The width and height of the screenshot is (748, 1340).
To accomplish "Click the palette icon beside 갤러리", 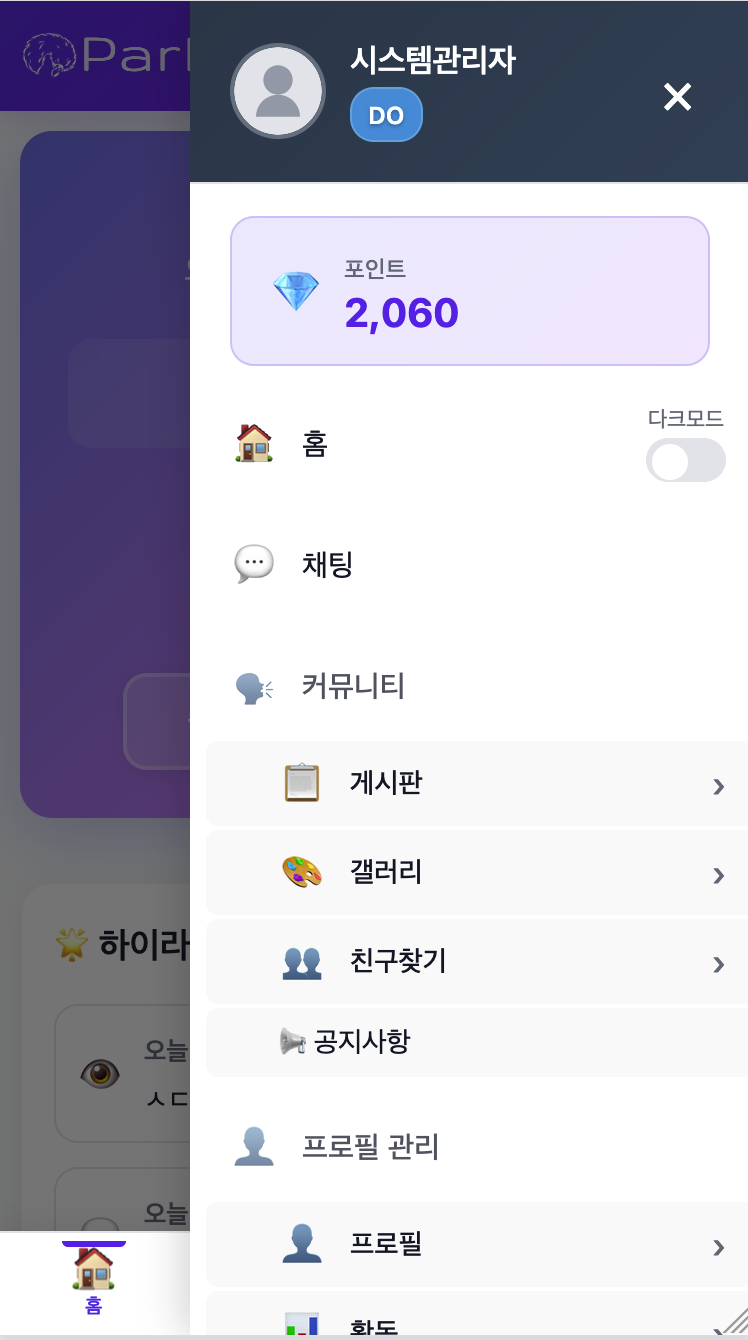I will coord(300,872).
